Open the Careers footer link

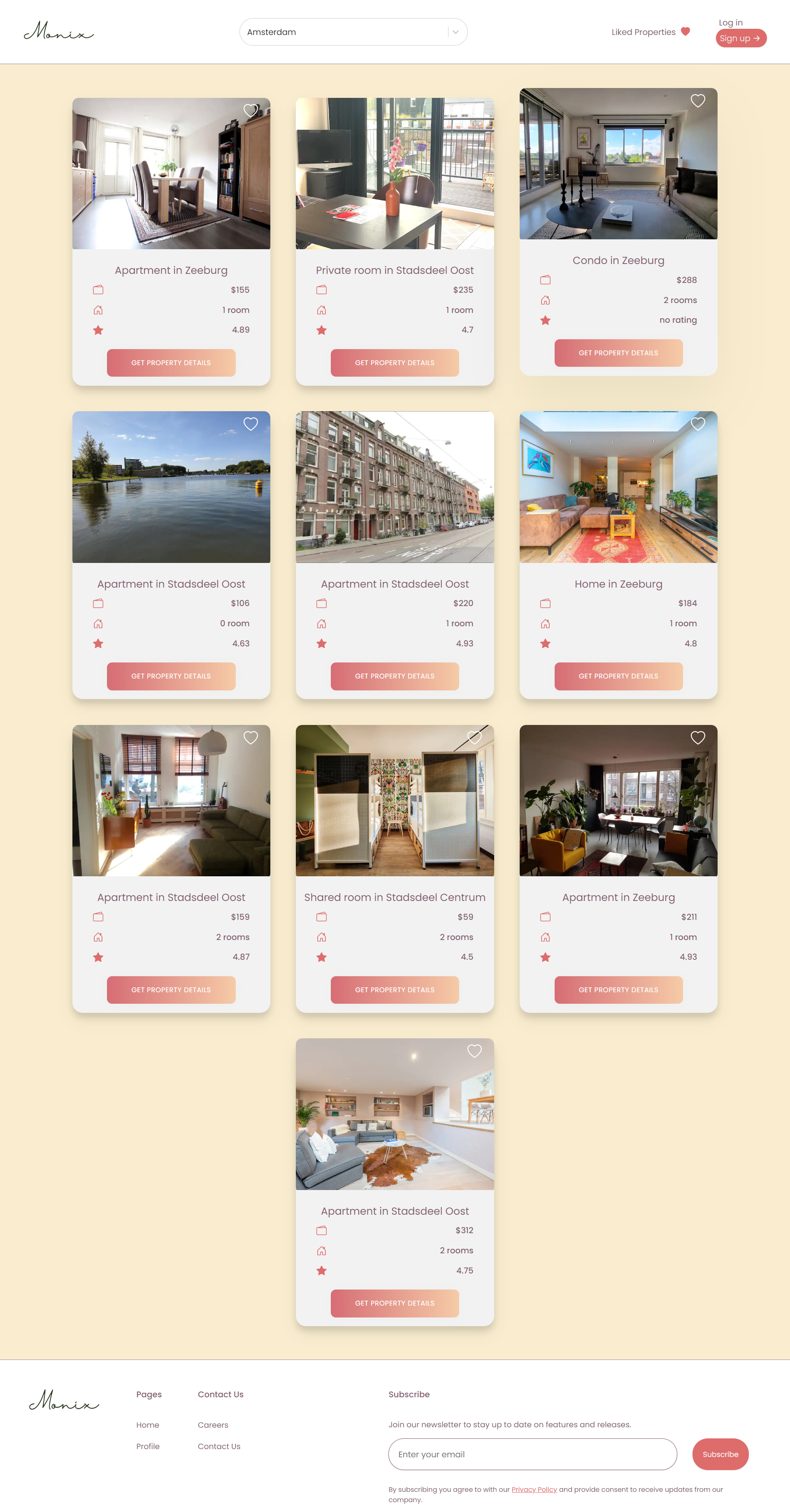tap(213, 1424)
